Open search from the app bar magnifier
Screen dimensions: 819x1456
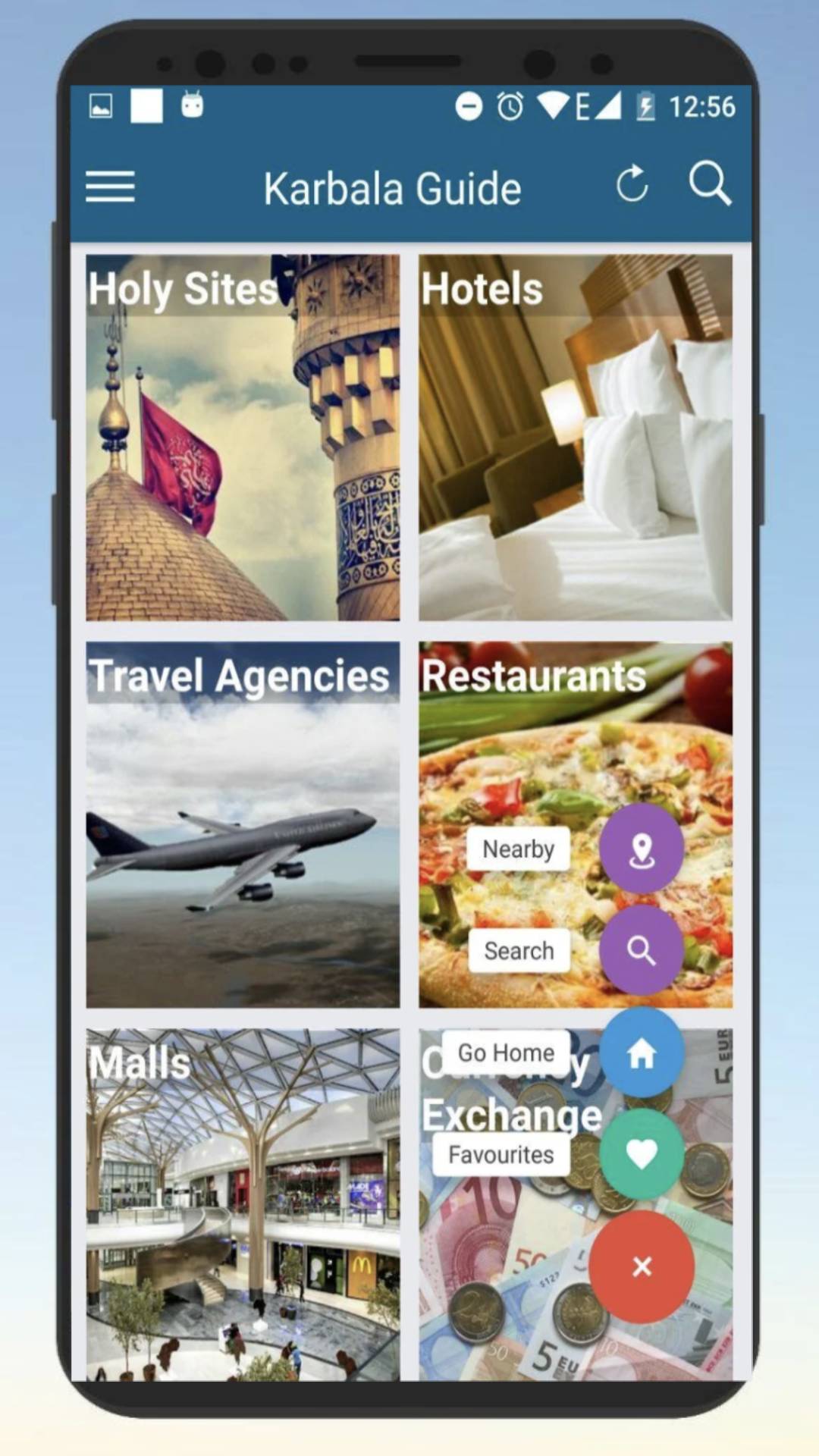710,184
